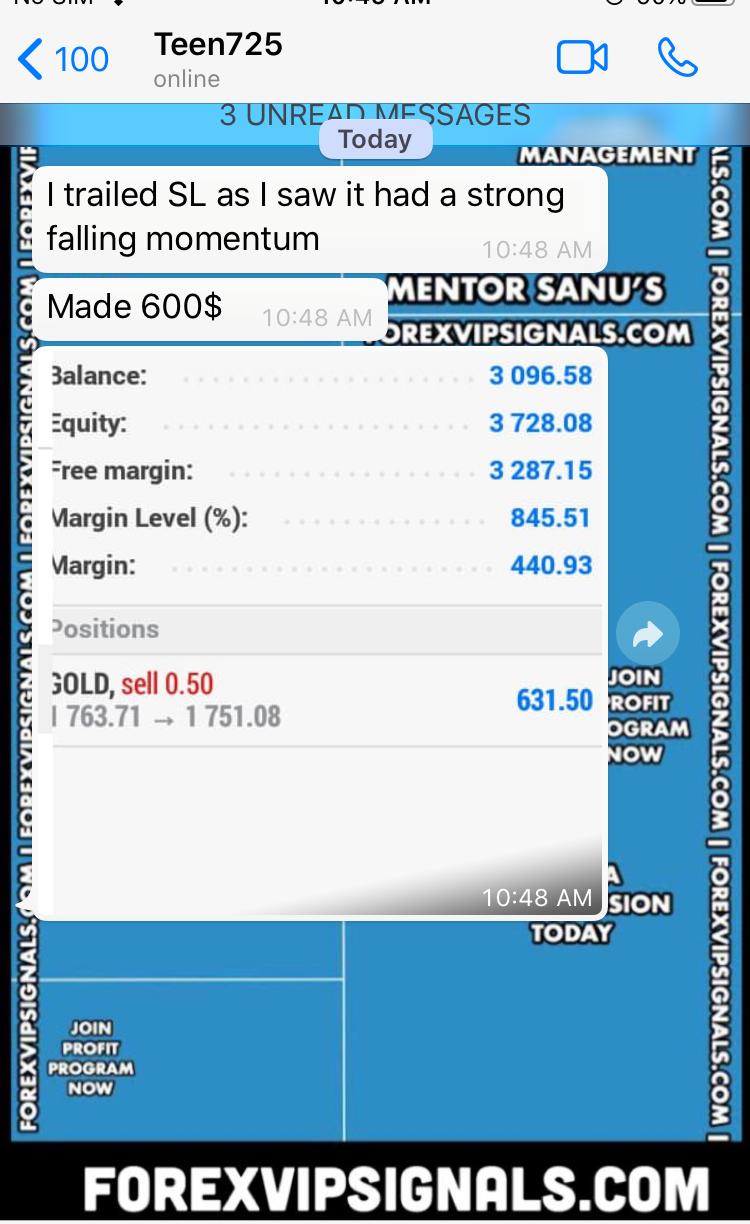Start a voice call with Teen725
Screen dimensions: 750x1224
pos(677,58)
